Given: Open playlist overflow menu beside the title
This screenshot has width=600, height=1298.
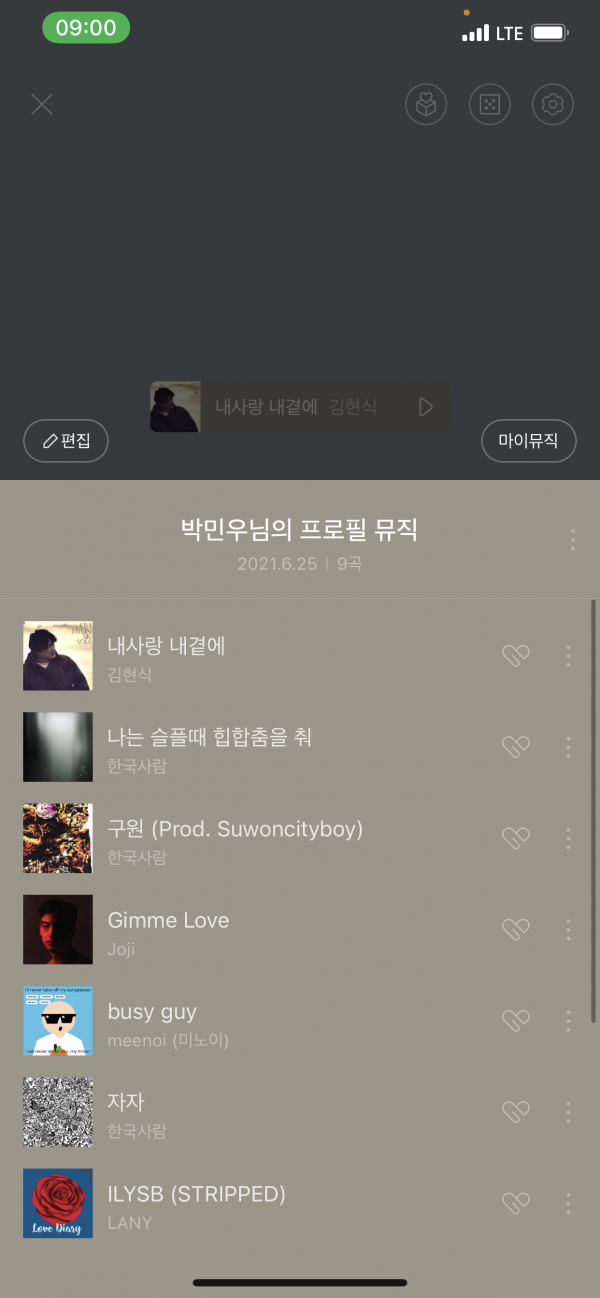Looking at the screenshot, I should click(x=572, y=540).
